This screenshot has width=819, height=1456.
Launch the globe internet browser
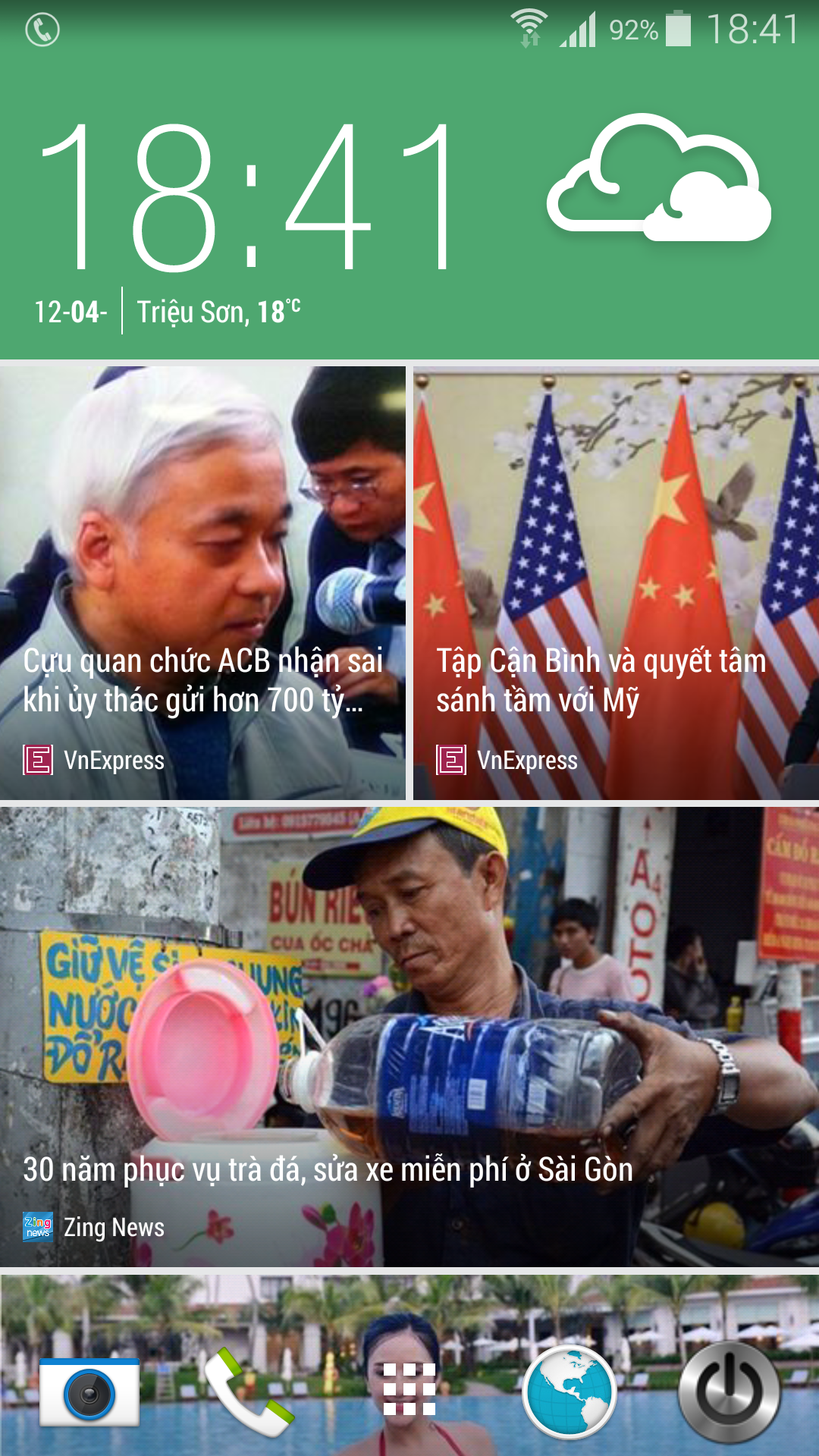tap(570, 1392)
